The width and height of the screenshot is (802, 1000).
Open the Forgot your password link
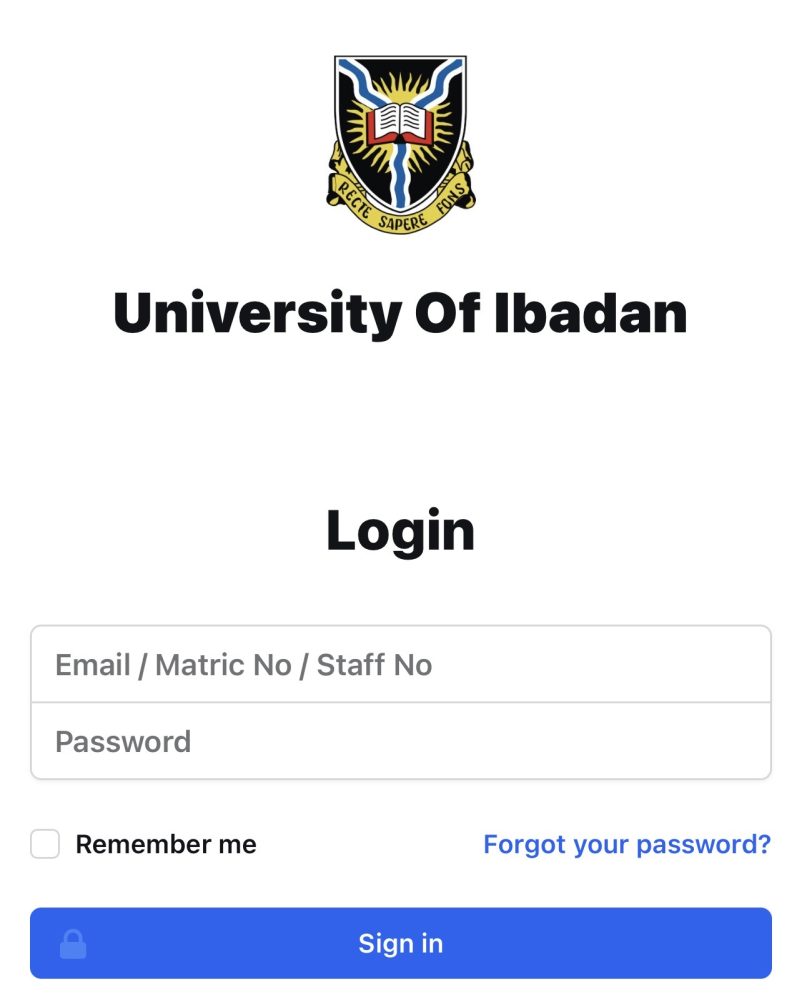tap(626, 844)
